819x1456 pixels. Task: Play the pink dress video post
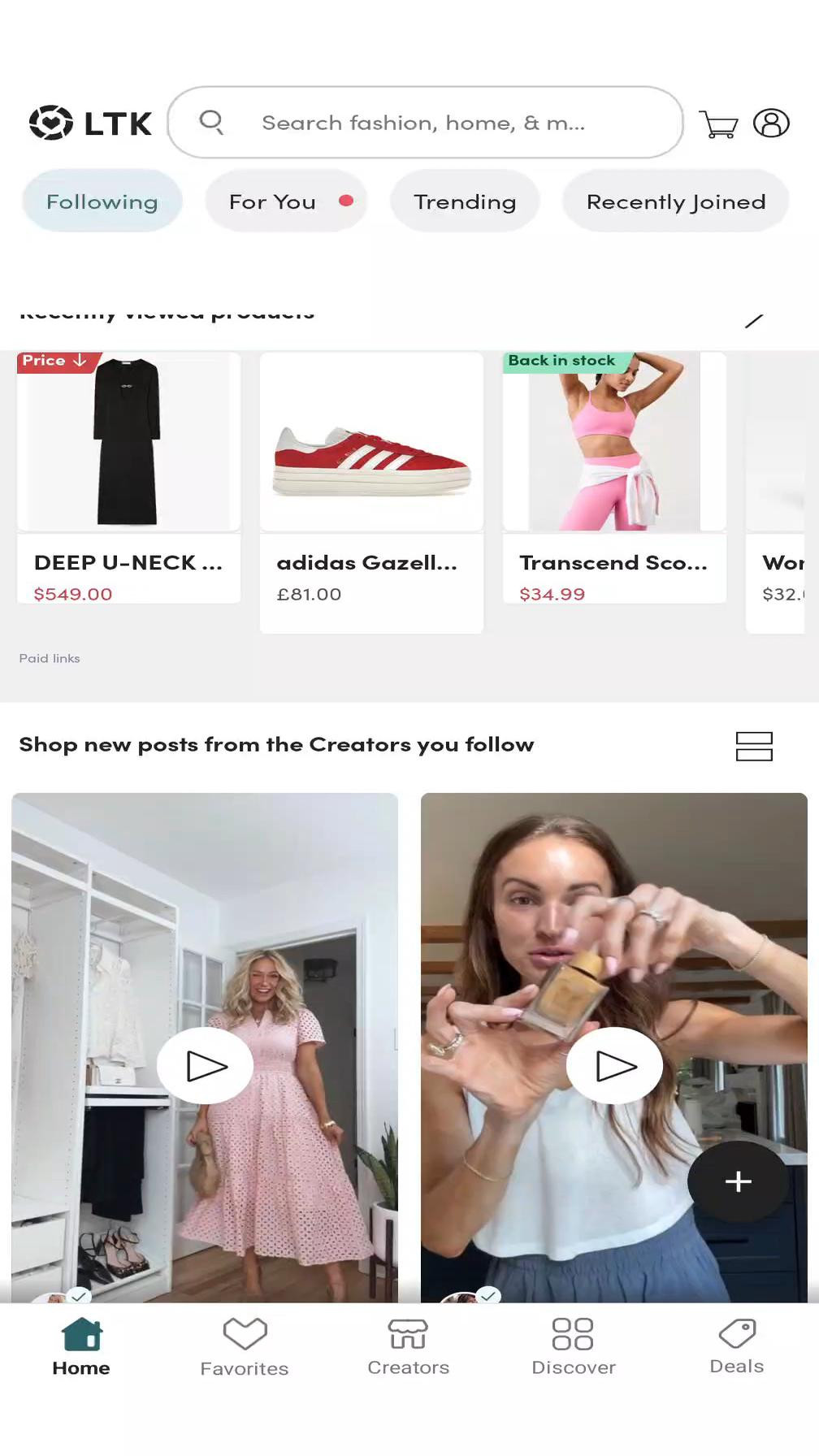[205, 1065]
